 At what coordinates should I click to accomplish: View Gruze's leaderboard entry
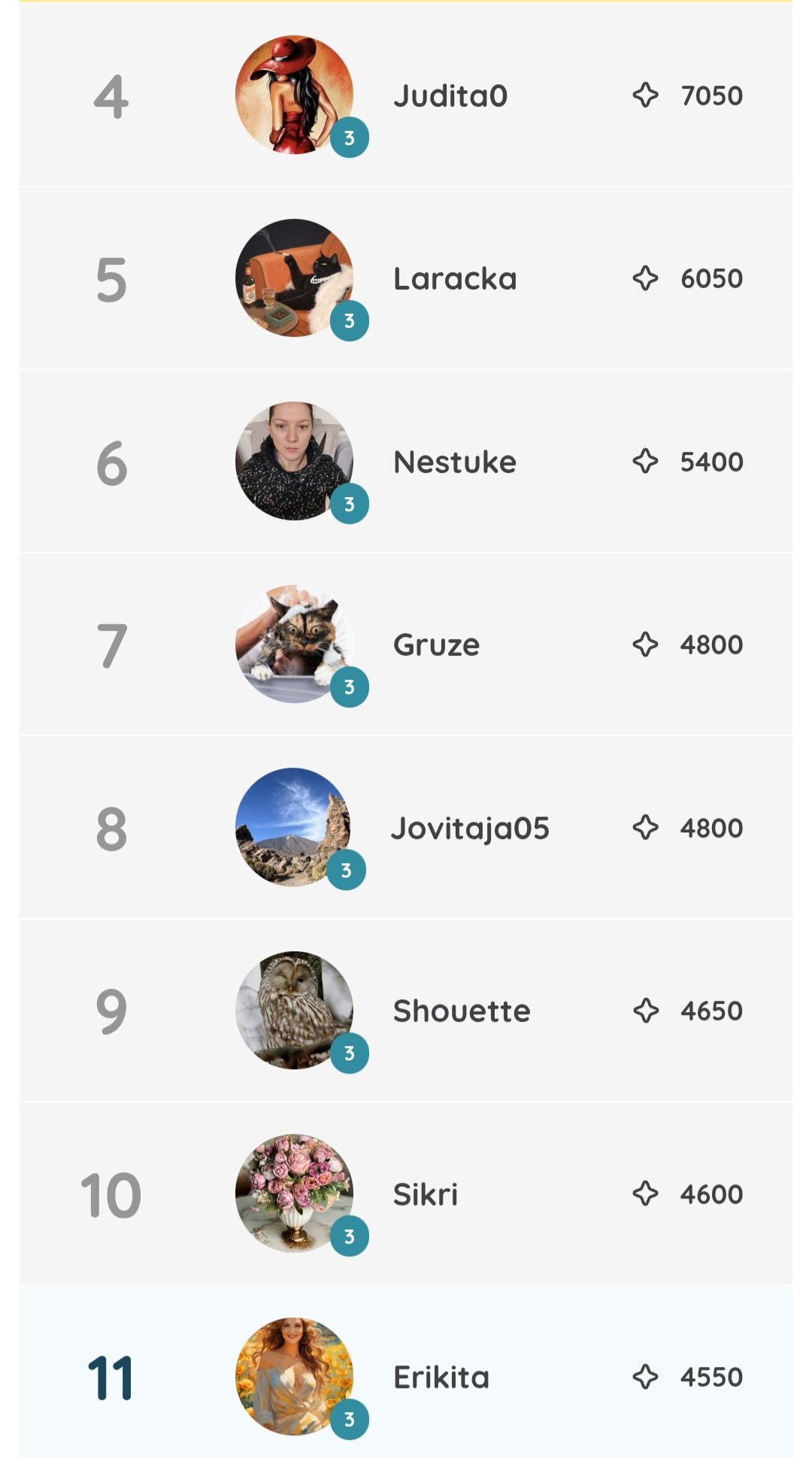[406, 644]
